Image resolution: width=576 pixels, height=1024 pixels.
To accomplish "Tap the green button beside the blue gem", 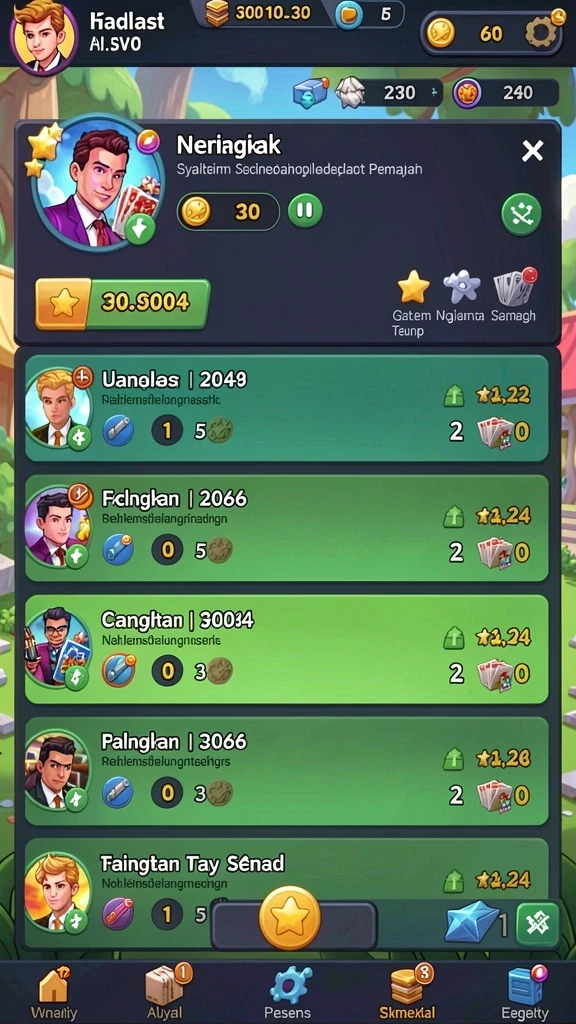I will (537, 924).
